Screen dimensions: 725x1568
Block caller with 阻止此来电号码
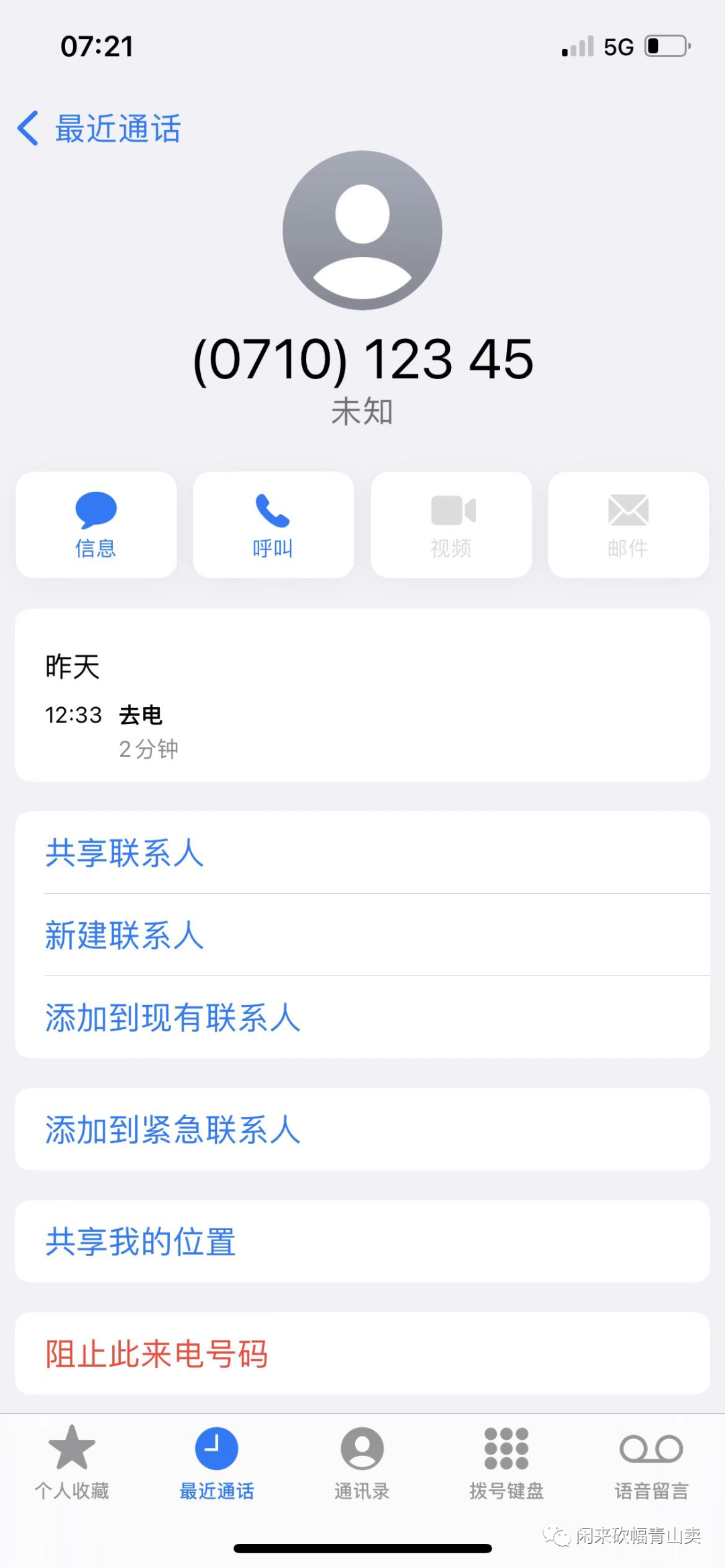[362, 1353]
